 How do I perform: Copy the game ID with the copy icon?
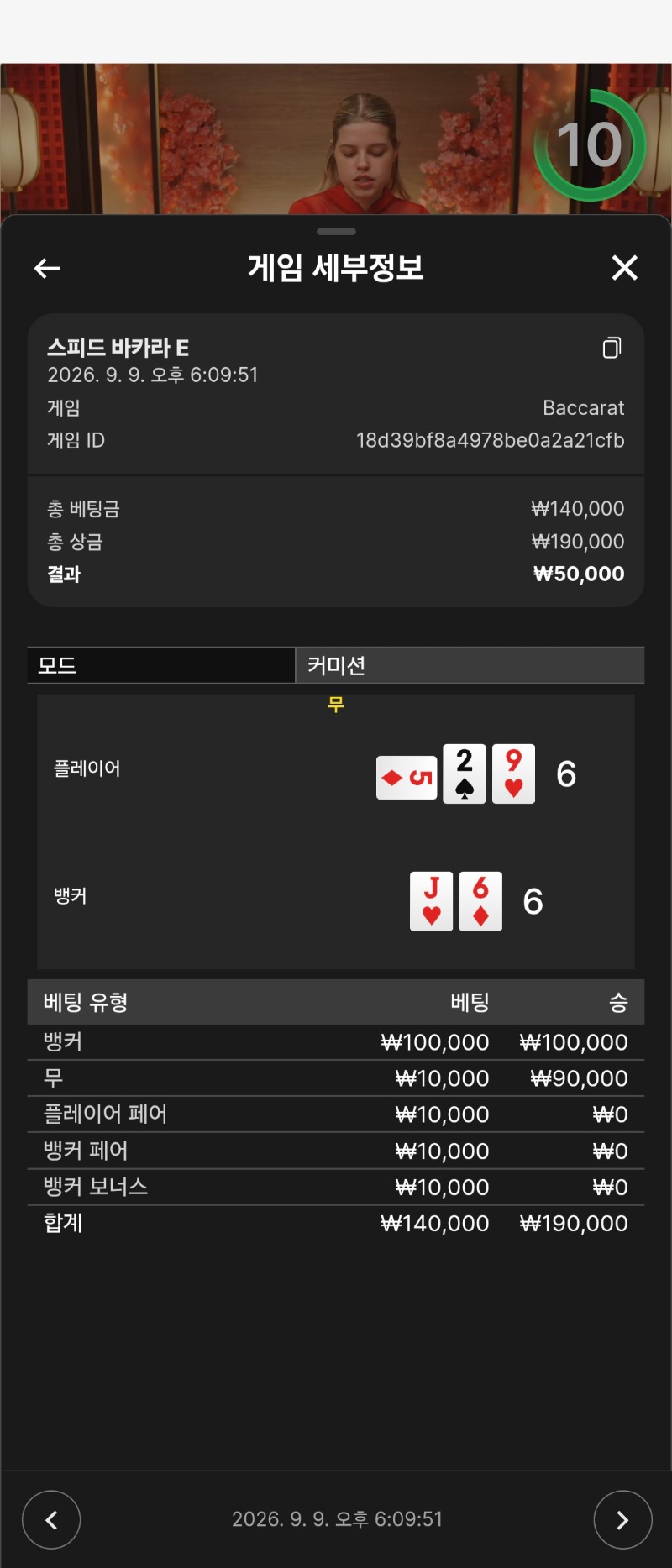612,348
